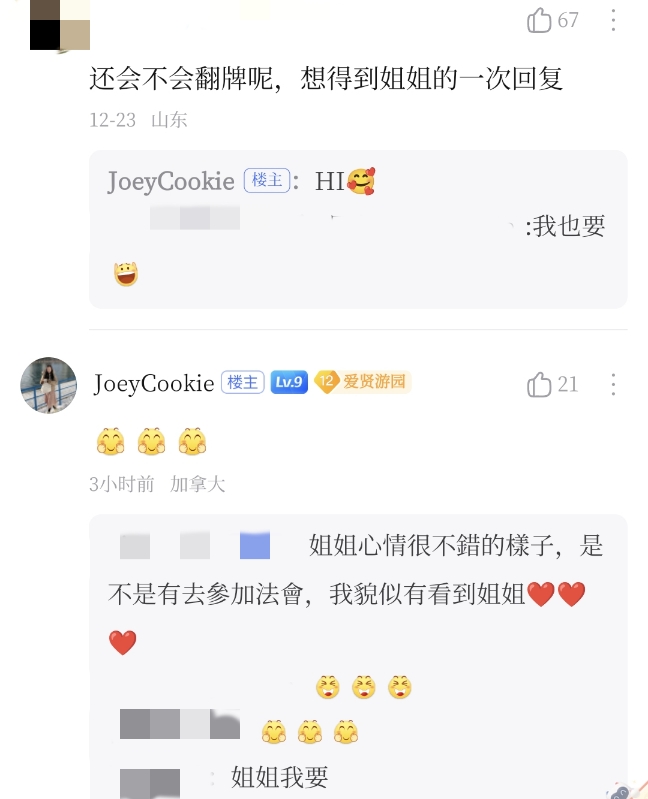Viewport: 648px width, 799px height.
Task: View JoeyCookie's profile avatar
Action: point(49,385)
